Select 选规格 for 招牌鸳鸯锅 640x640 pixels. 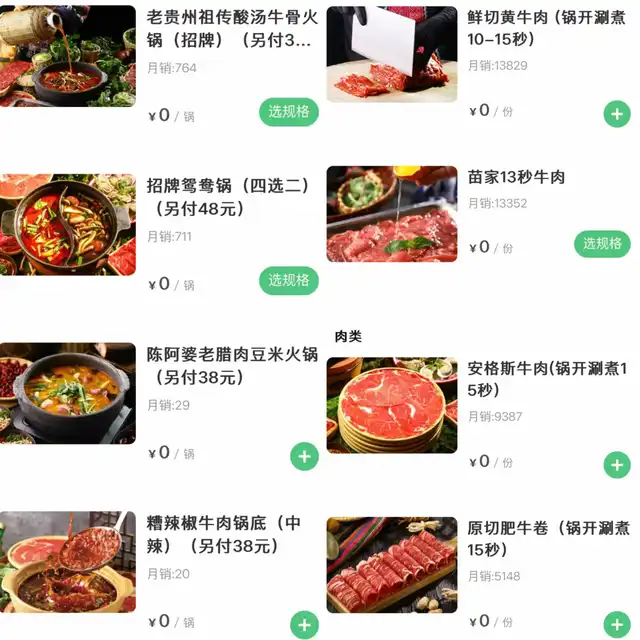point(289,280)
